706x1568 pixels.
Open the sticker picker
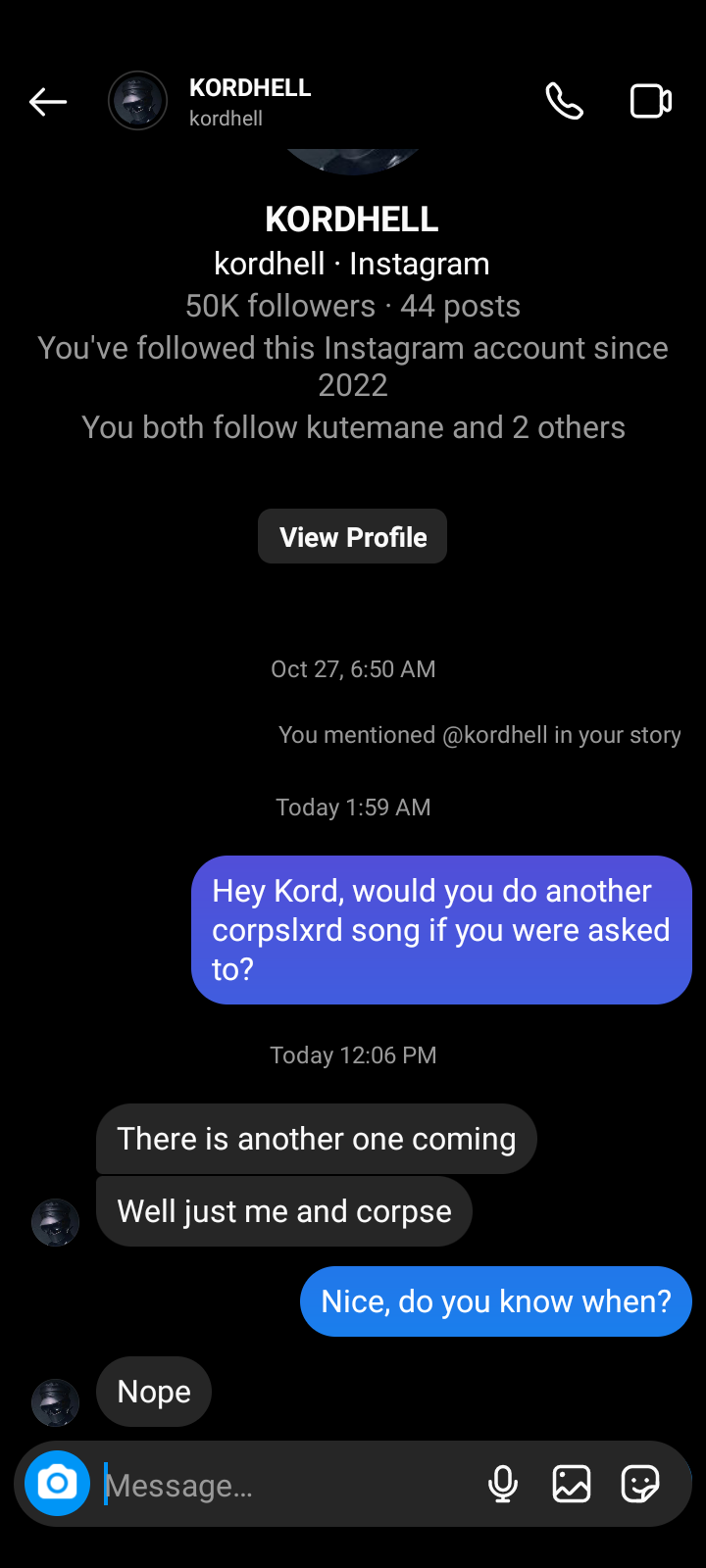[x=640, y=1484]
